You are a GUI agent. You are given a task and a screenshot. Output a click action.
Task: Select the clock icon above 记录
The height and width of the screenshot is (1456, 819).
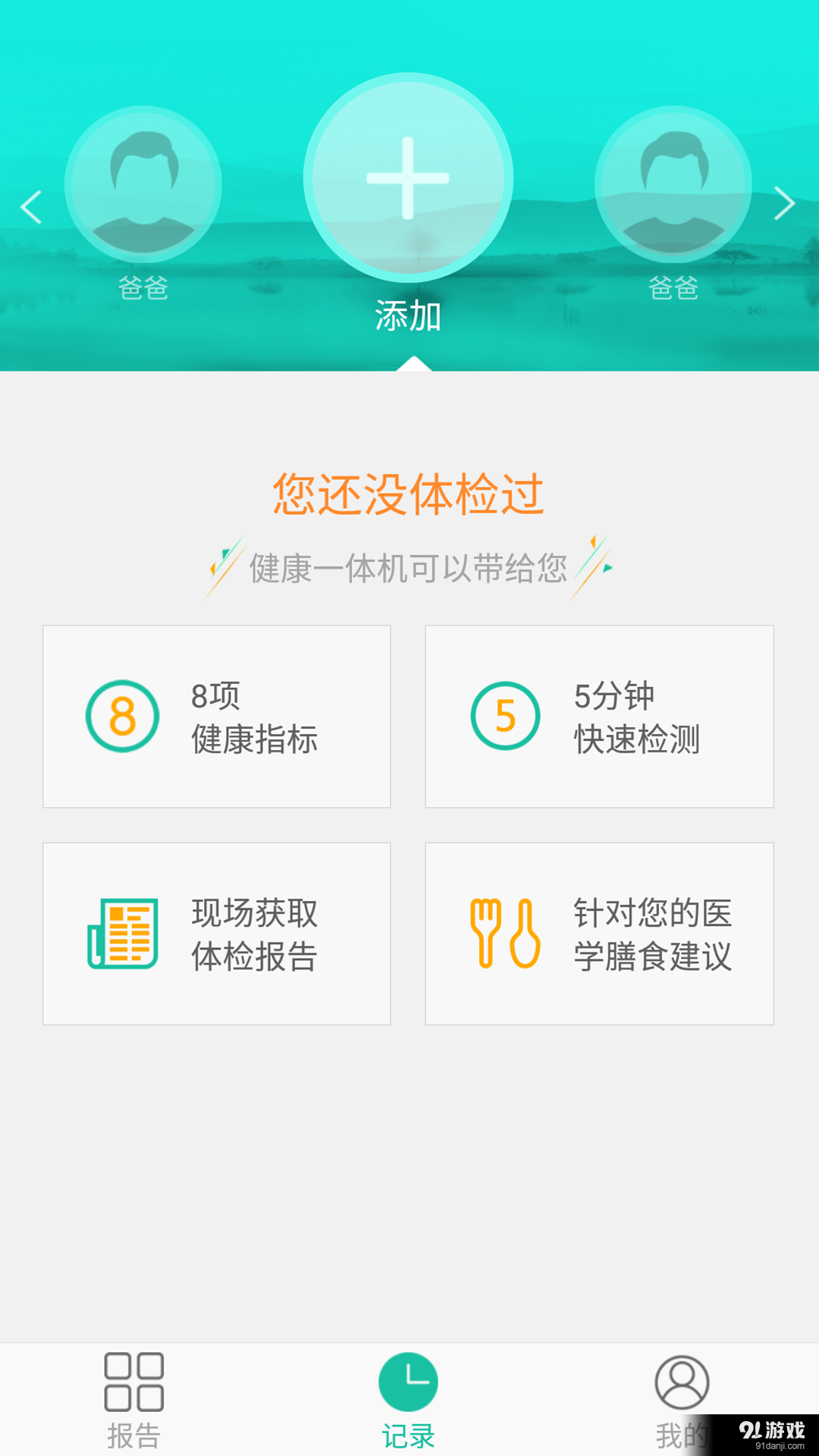(409, 1382)
